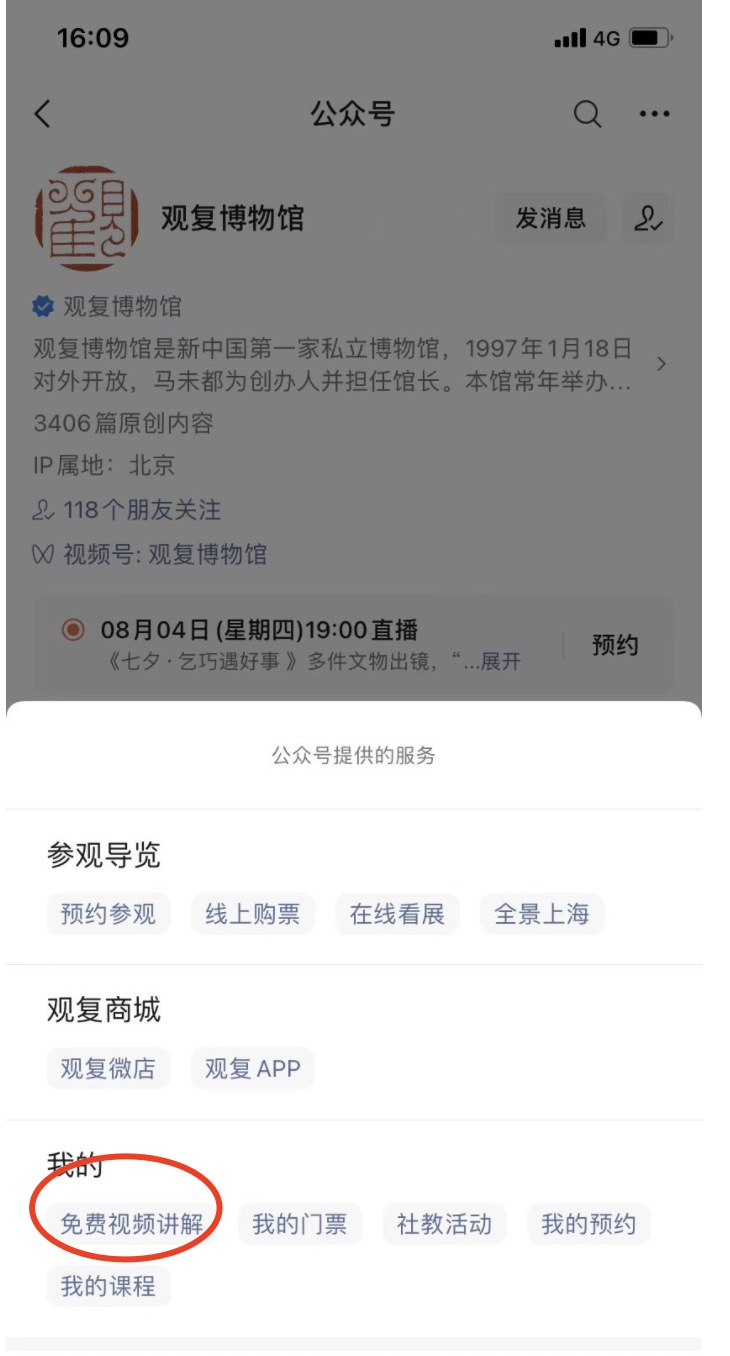Open the 观复微店 shop chip
This screenshot has width=730, height=1356.
click(x=108, y=1068)
